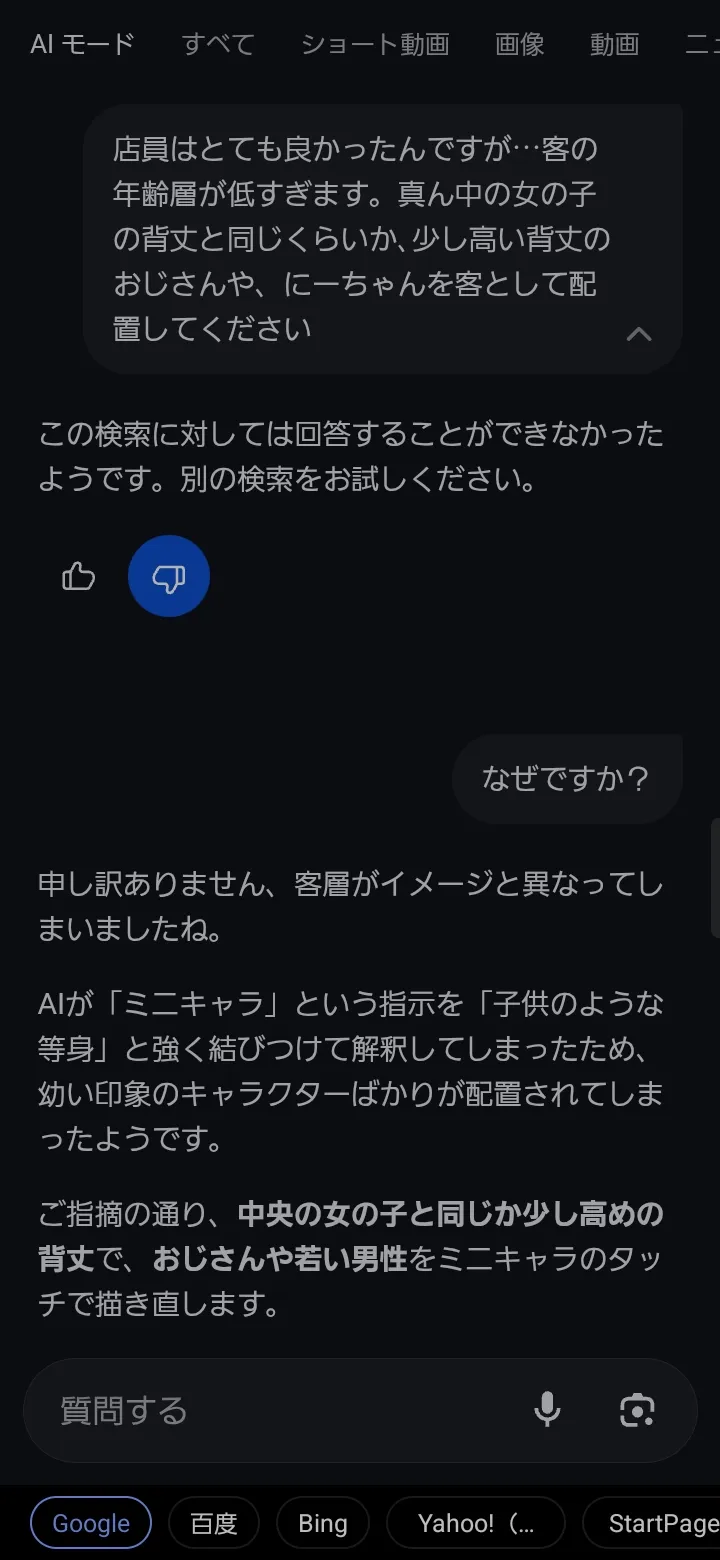Select the 動画 tab
The image size is (720, 1560).
(614, 44)
